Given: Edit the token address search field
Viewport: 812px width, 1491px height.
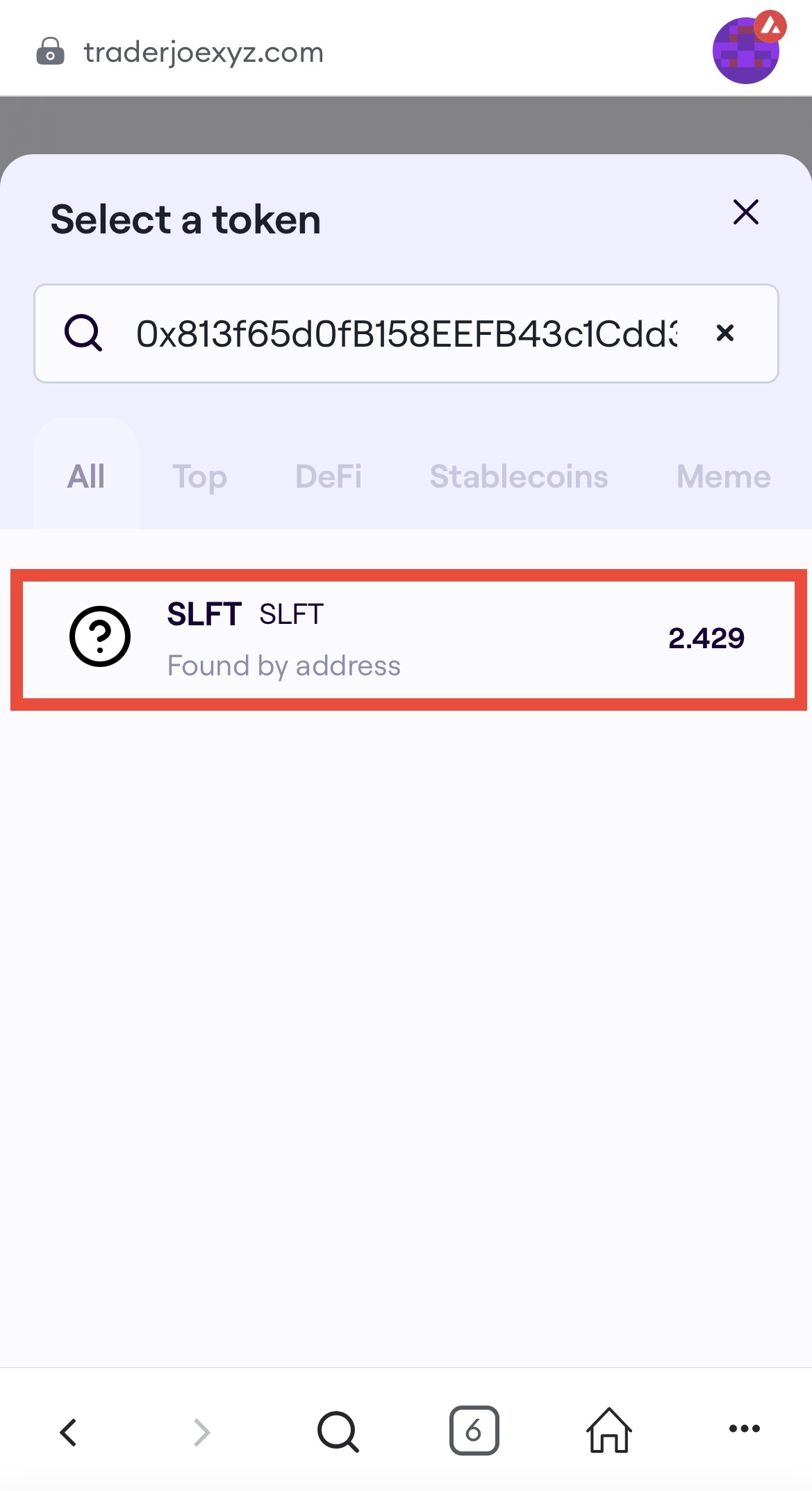Looking at the screenshot, I should click(x=406, y=333).
